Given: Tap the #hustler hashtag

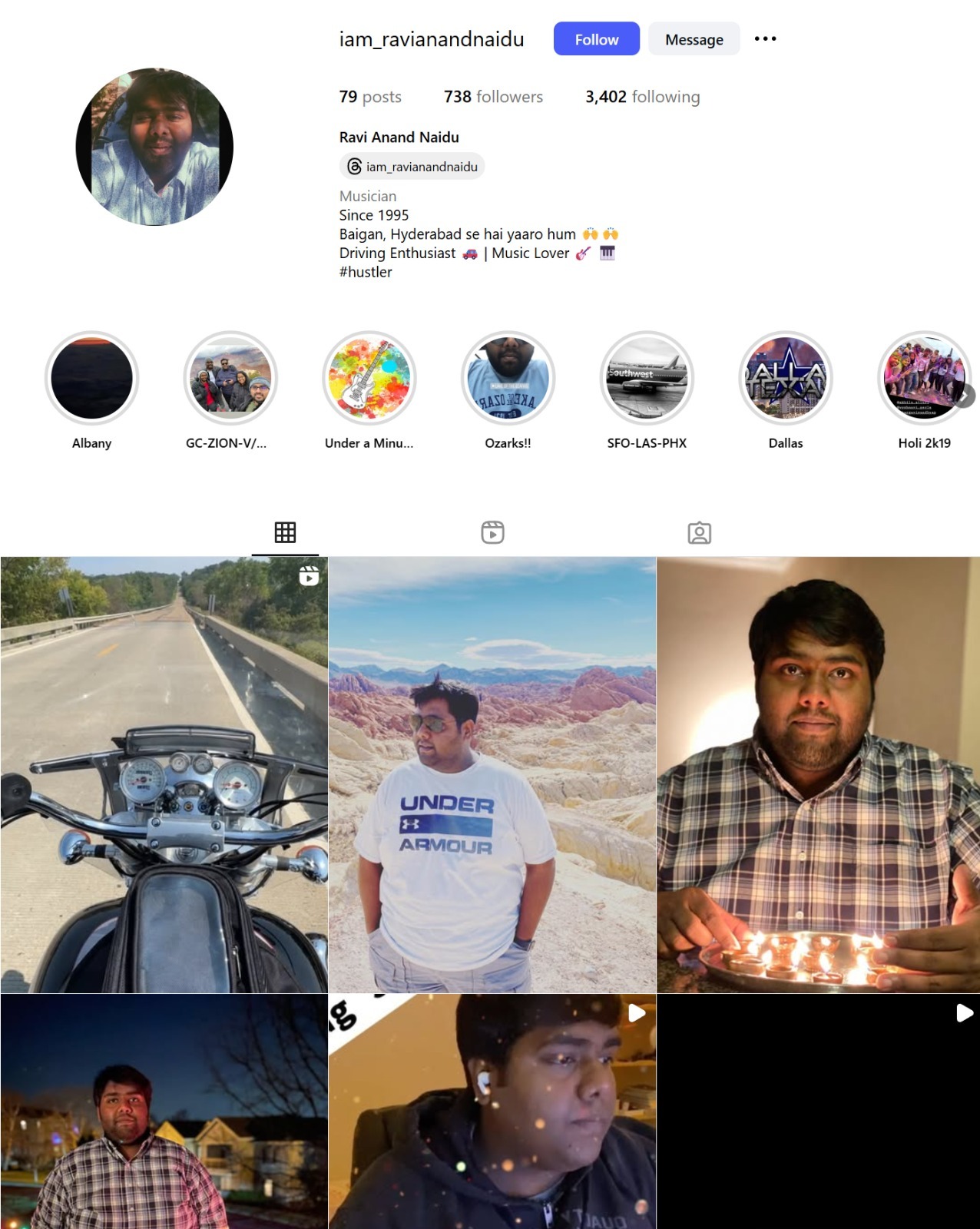Looking at the screenshot, I should (366, 272).
